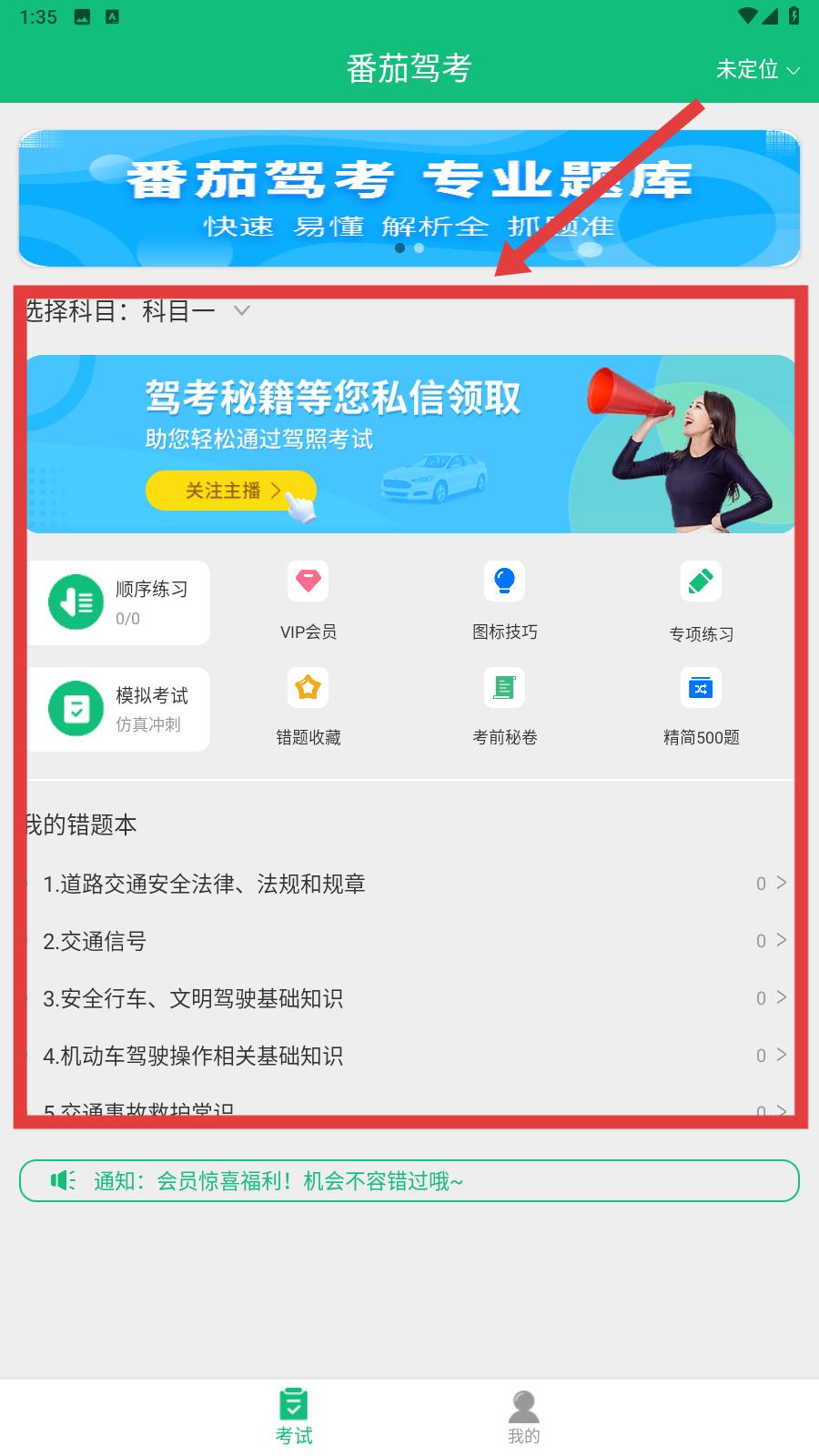
Task: Expand 交通信号 error category
Action: (x=409, y=940)
